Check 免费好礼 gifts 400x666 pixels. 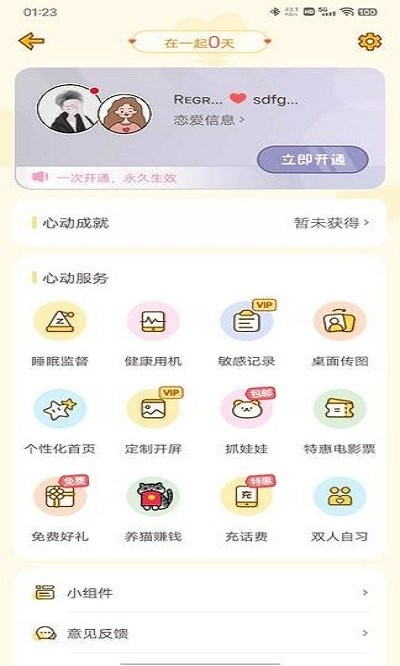pos(60,510)
